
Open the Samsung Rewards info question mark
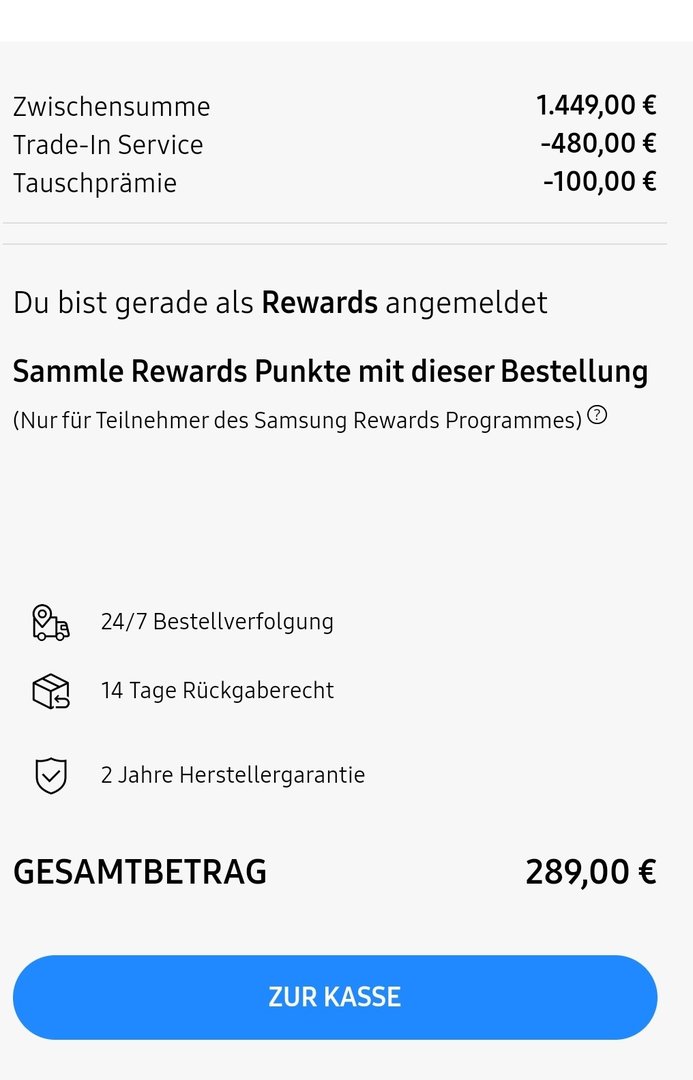(597, 415)
